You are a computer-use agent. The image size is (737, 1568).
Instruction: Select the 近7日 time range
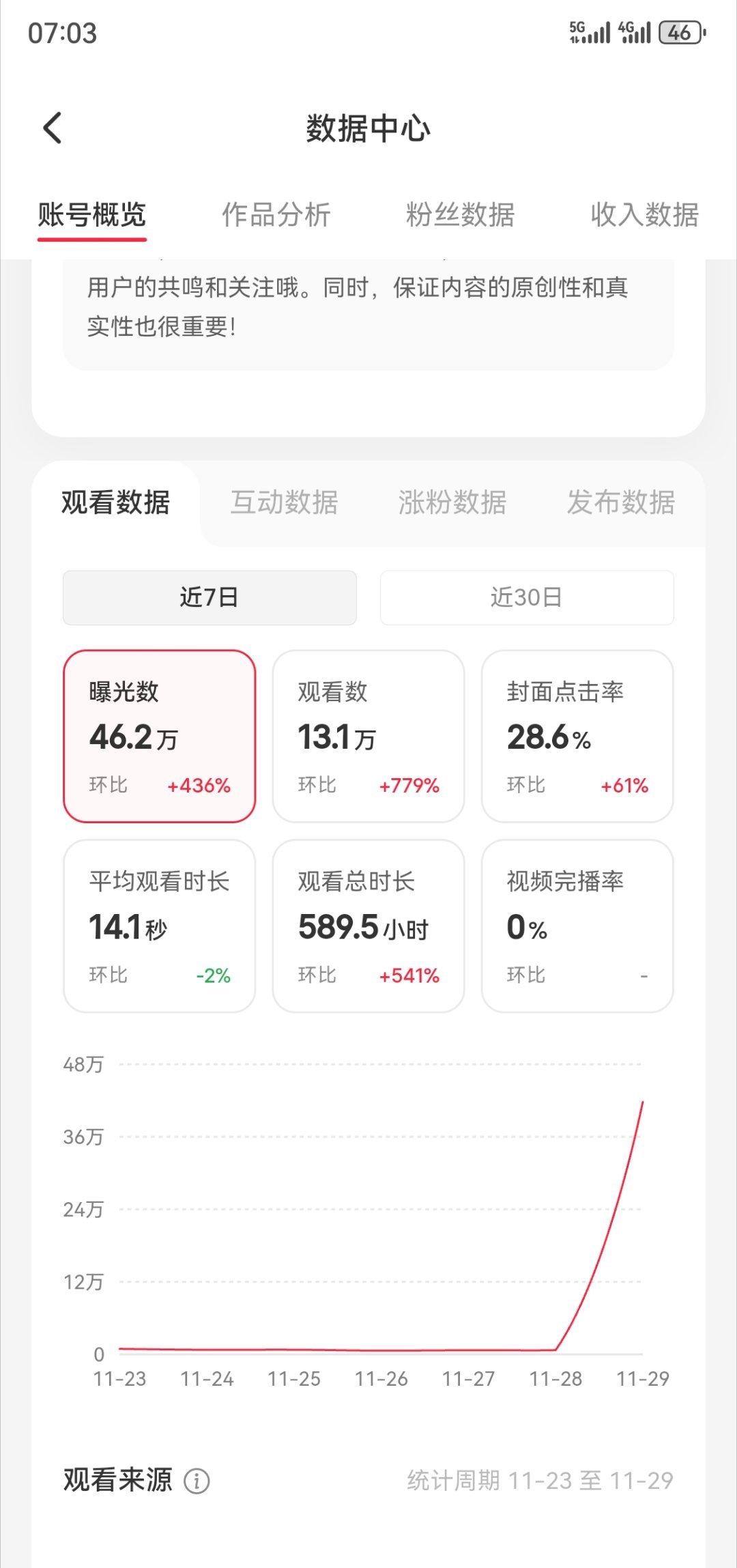click(209, 597)
